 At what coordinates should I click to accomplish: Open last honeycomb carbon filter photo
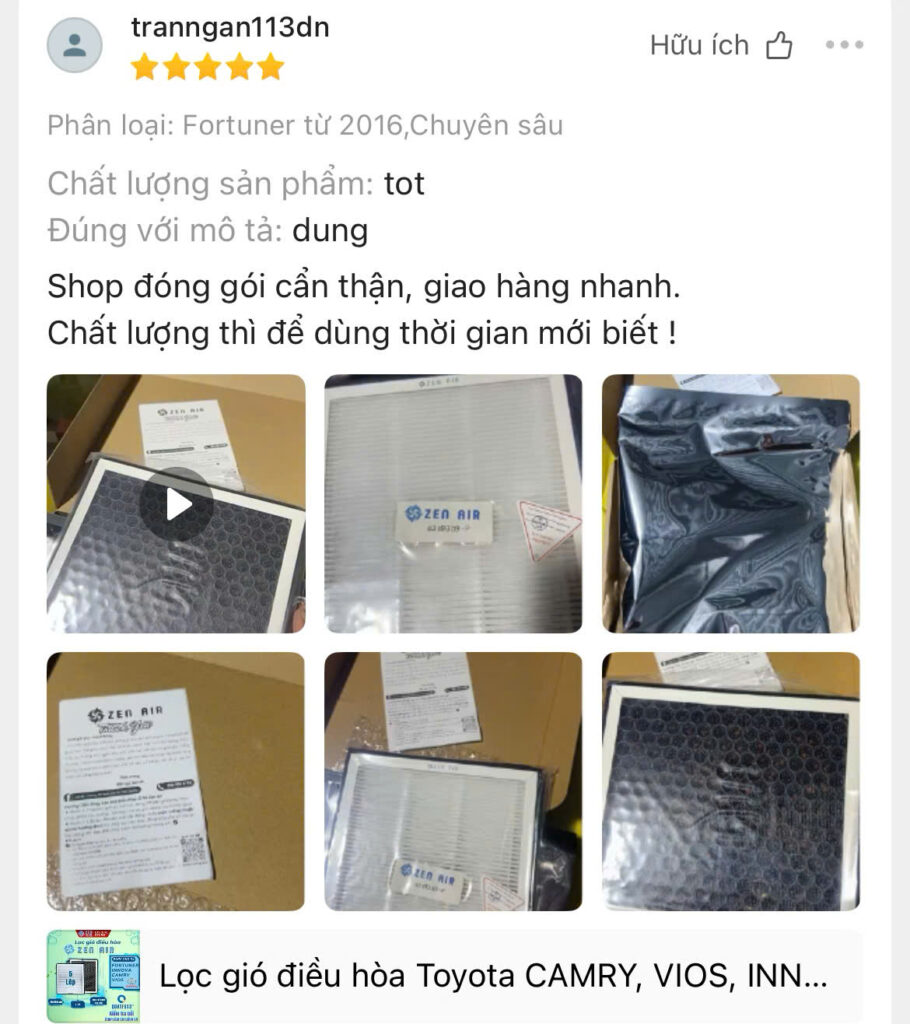(731, 782)
